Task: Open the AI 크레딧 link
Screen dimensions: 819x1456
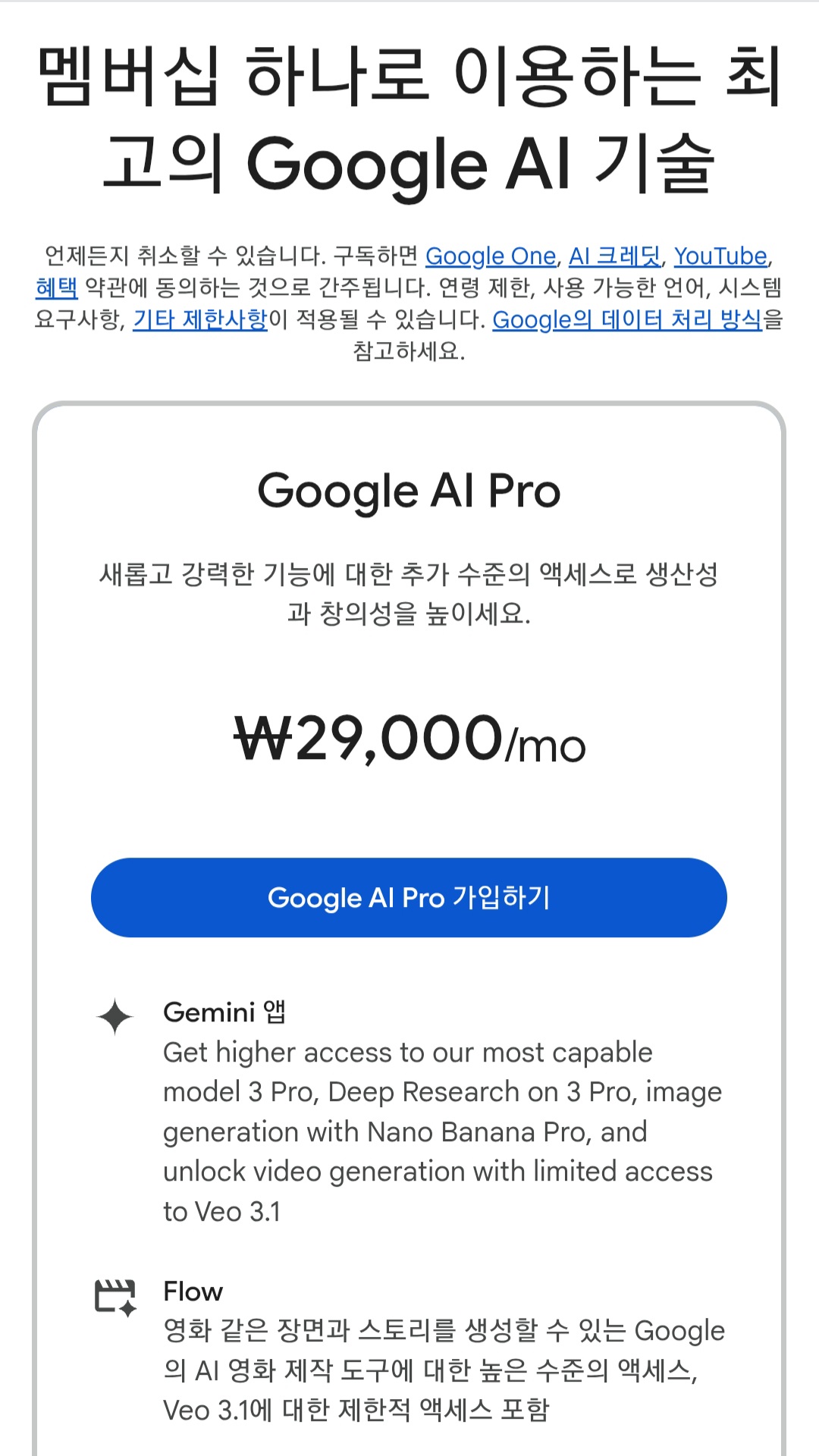Action: (615, 256)
